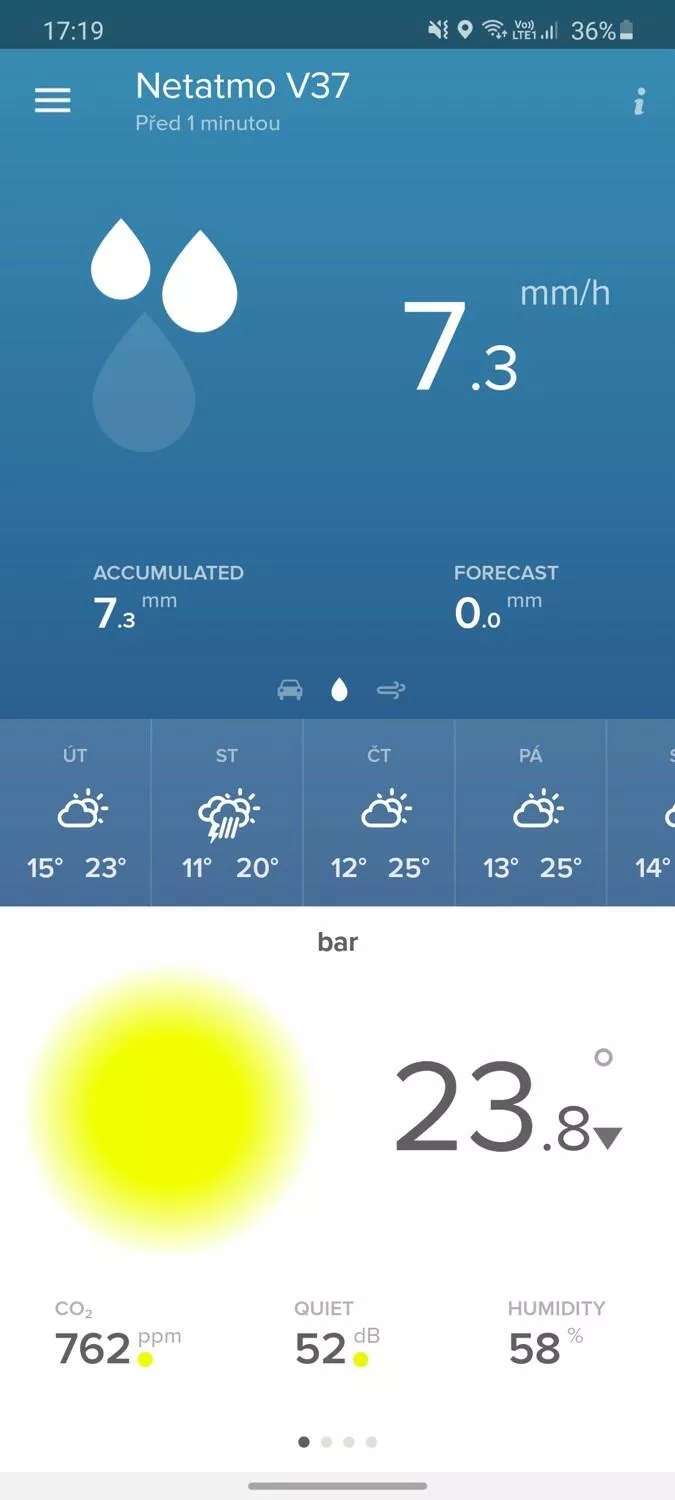Select the rain gauge drop indicator

(339, 689)
